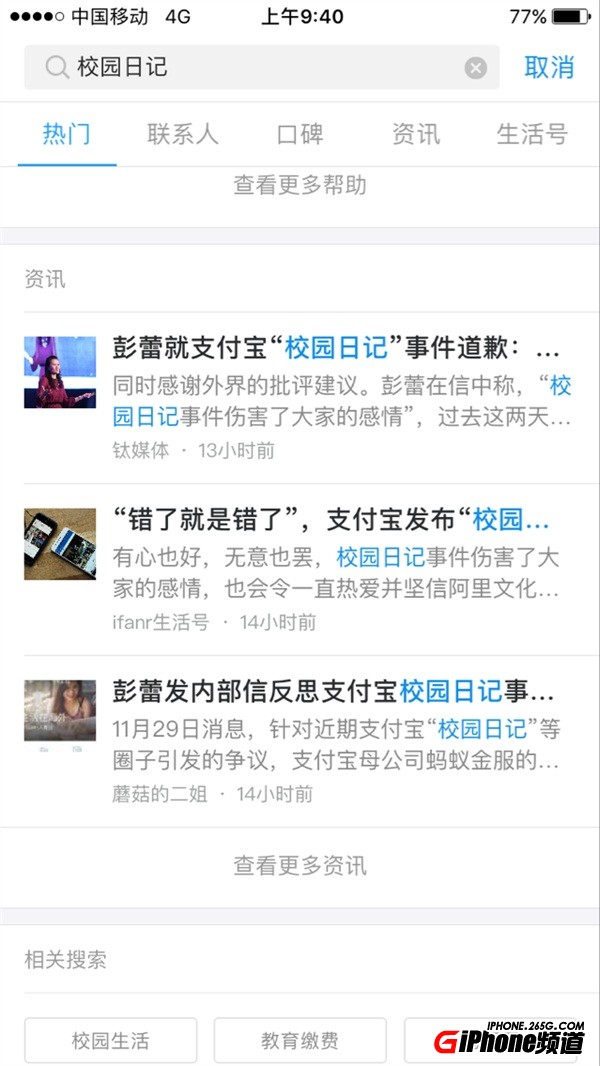
Task: Switch to the 联系人 tab
Action: click(182, 134)
